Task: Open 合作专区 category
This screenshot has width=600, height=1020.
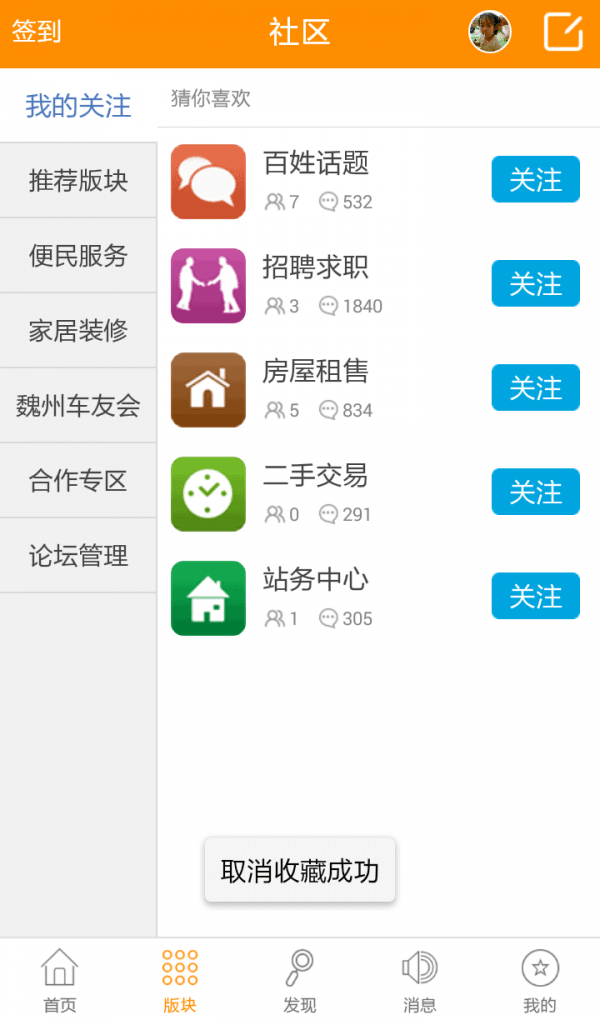Action: coord(78,481)
